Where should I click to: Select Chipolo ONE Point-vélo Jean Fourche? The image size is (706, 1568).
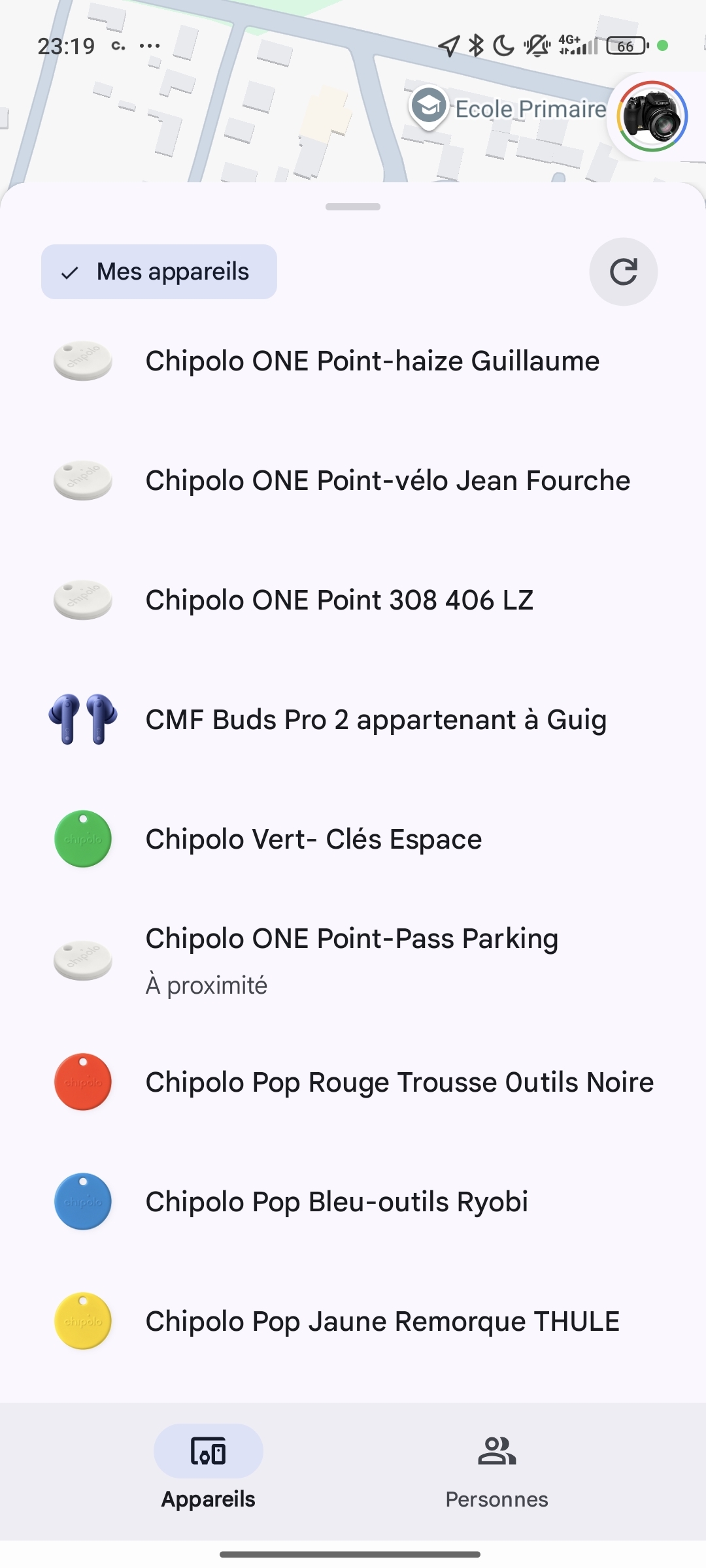[x=387, y=481]
